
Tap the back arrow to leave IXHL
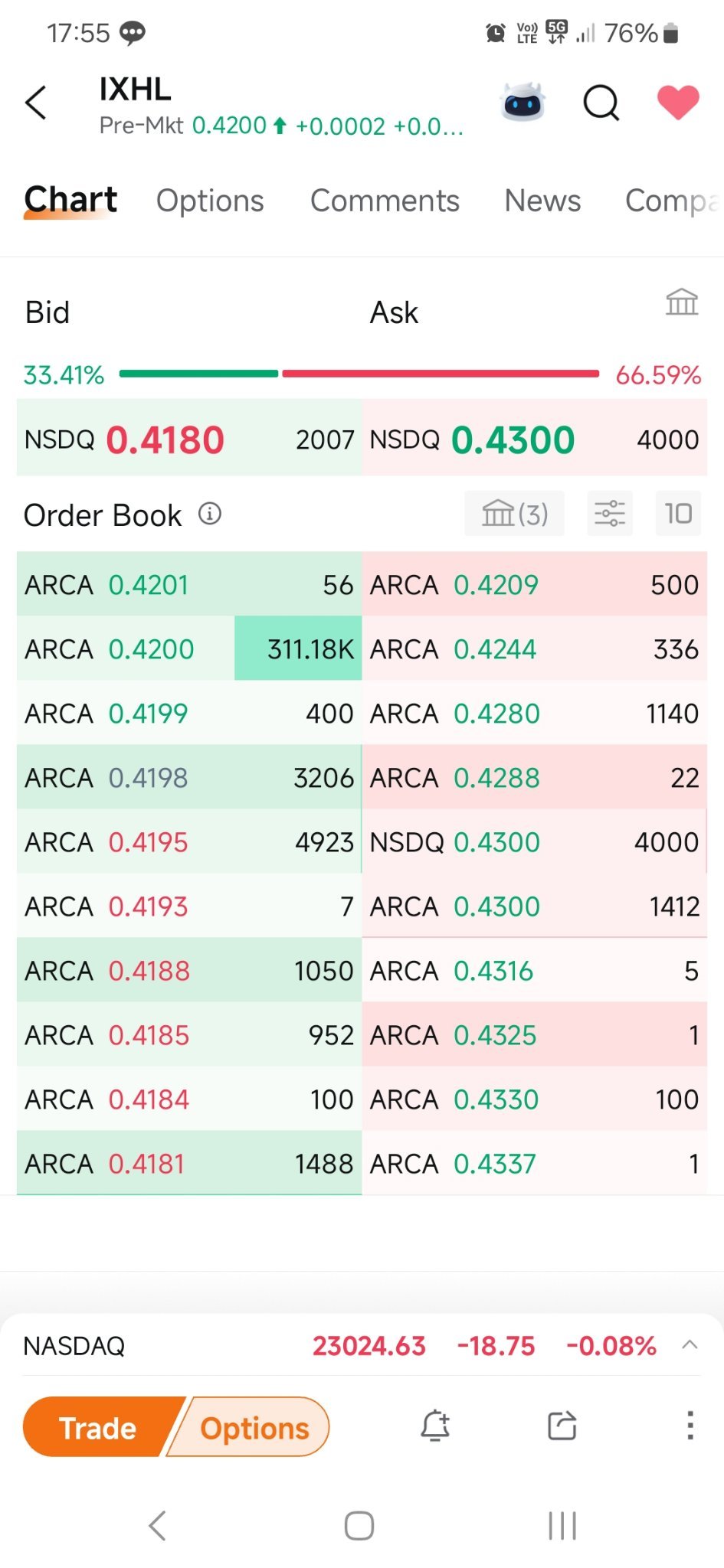tap(36, 102)
